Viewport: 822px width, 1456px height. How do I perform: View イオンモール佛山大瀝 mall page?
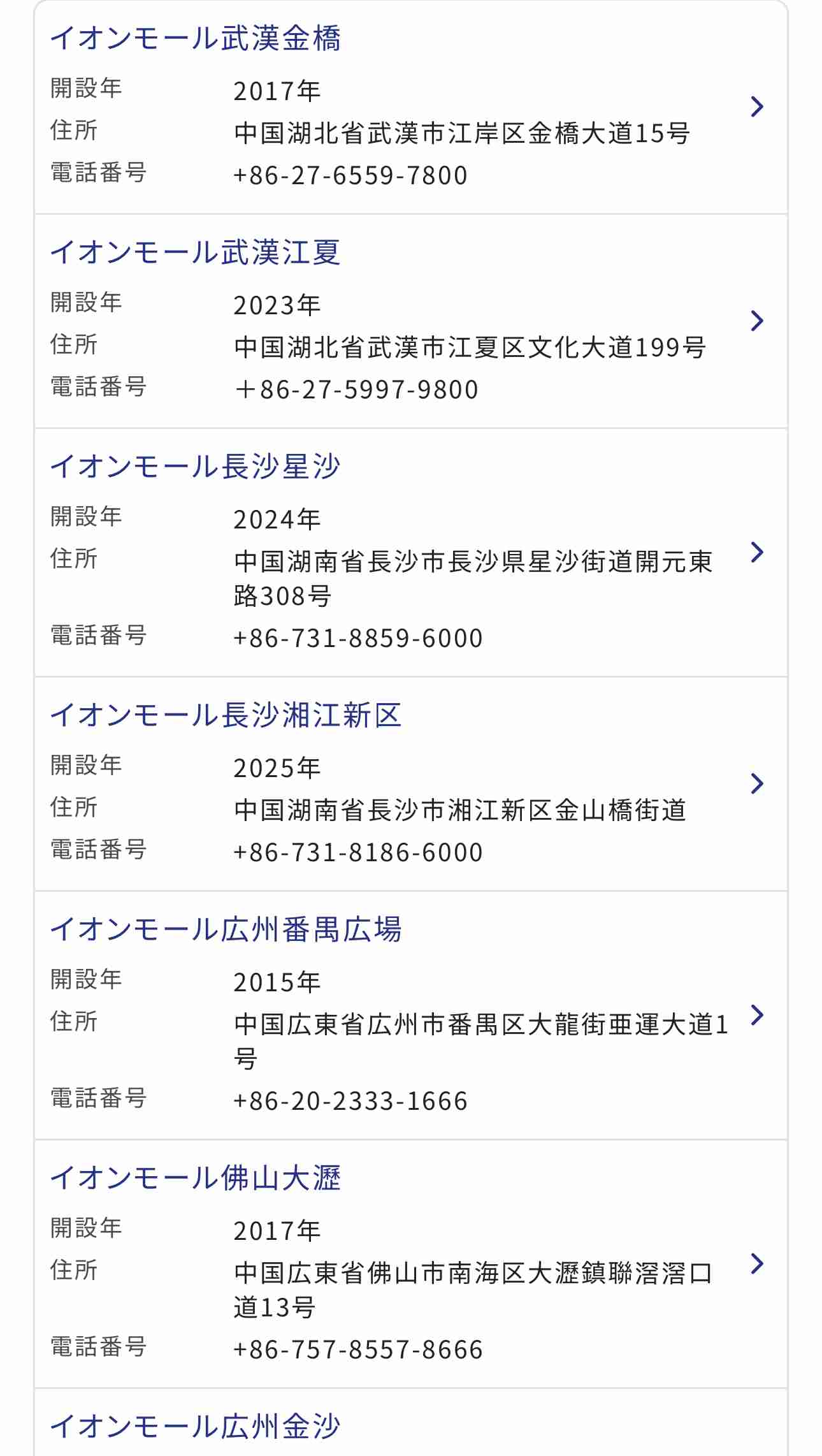(195, 1178)
